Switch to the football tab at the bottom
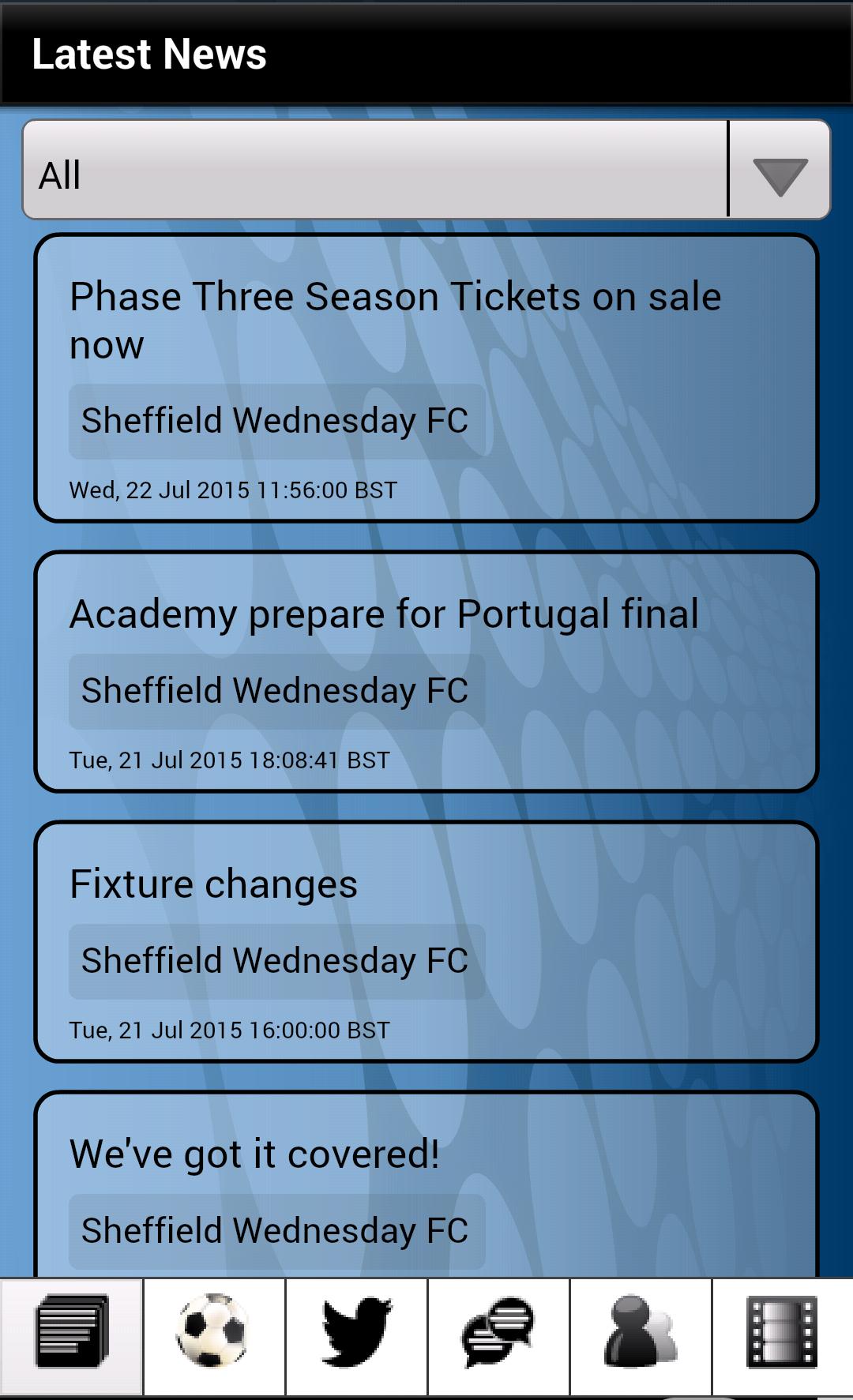The image size is (853, 1400). point(213,1334)
